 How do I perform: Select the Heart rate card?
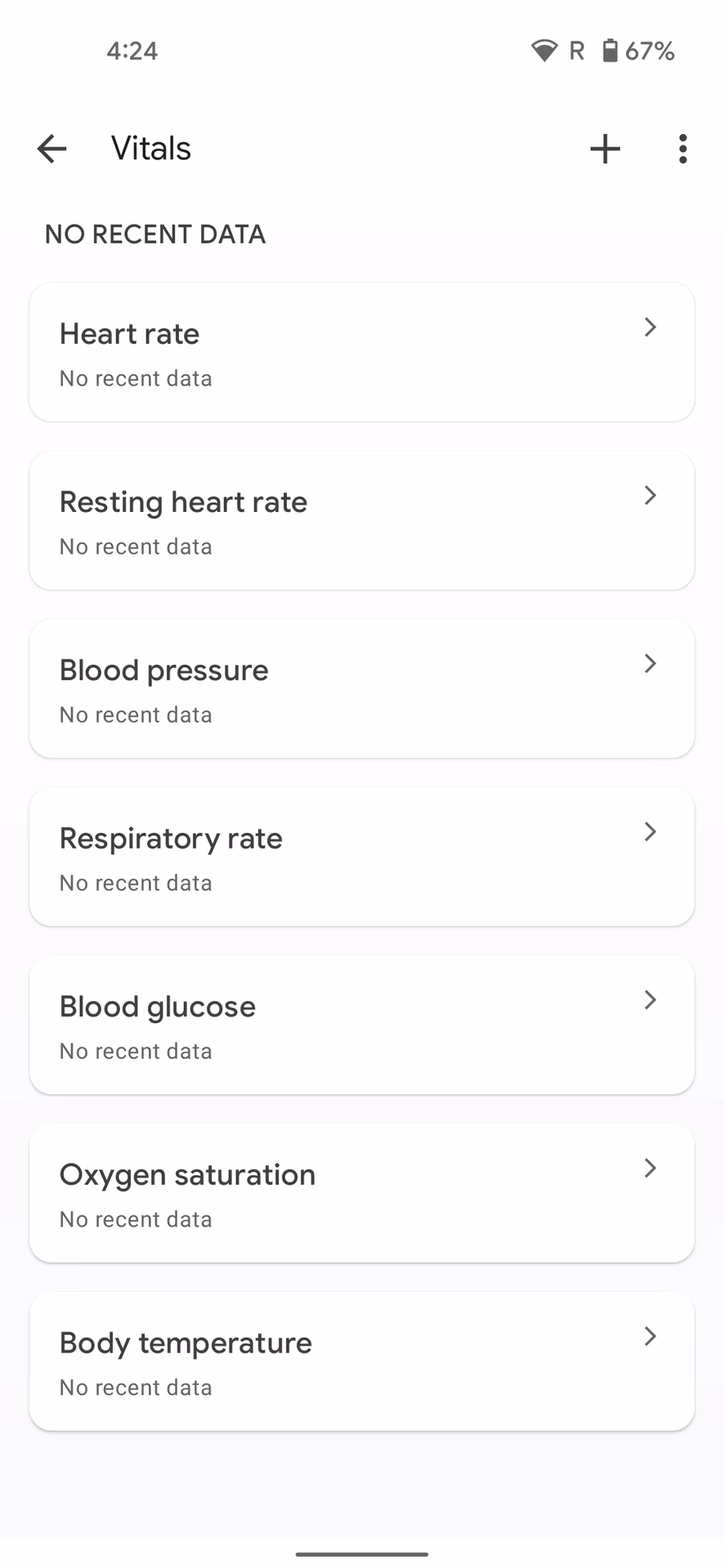(x=362, y=351)
